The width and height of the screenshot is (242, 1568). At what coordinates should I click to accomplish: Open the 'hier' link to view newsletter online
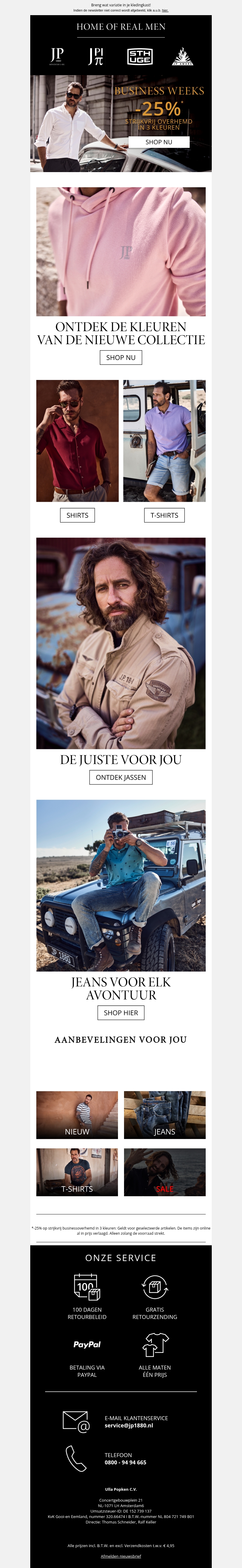165,10
